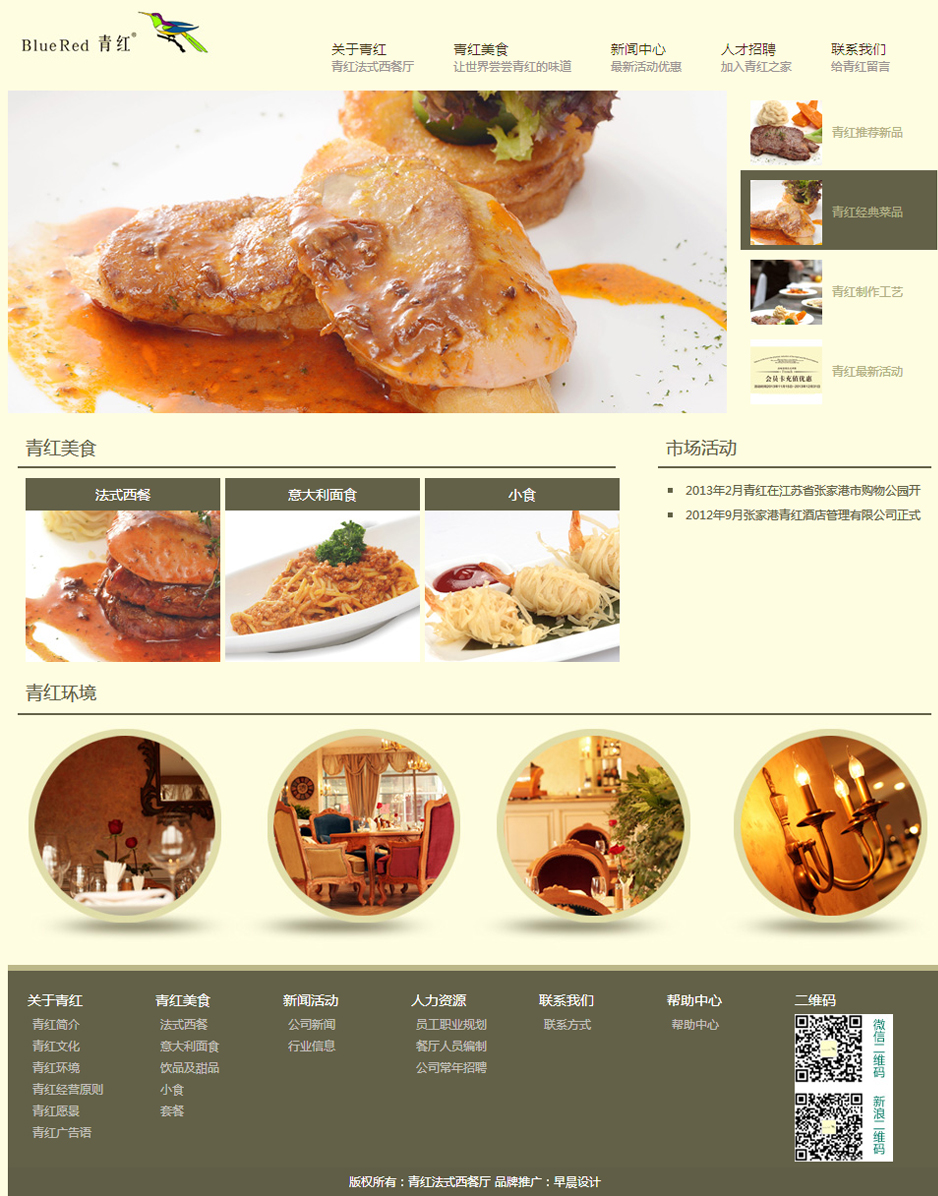Image resolution: width=938 pixels, height=1196 pixels.
Task: Open 公司新闻 link in footer
Action: click(311, 1025)
